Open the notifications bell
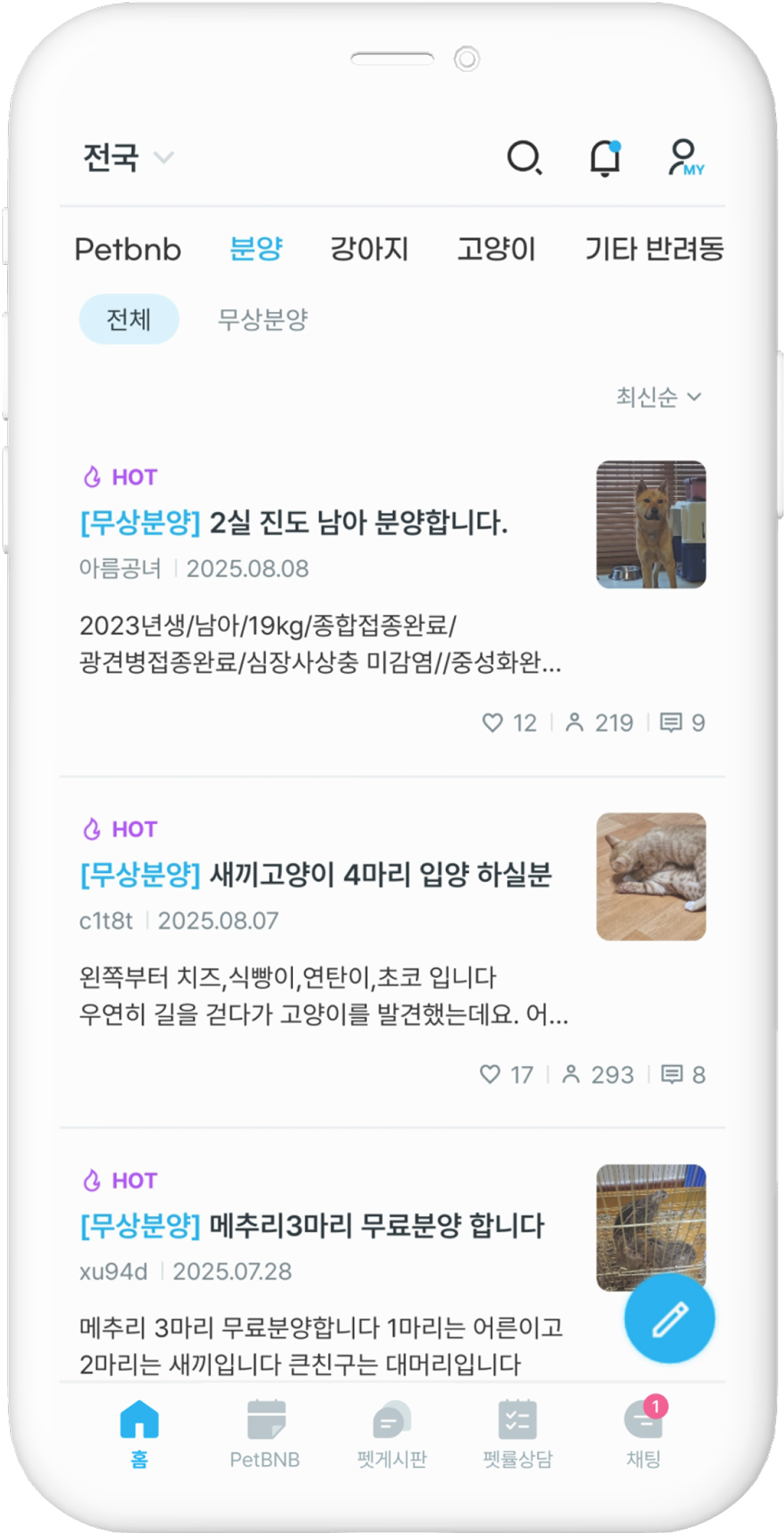 (604, 157)
